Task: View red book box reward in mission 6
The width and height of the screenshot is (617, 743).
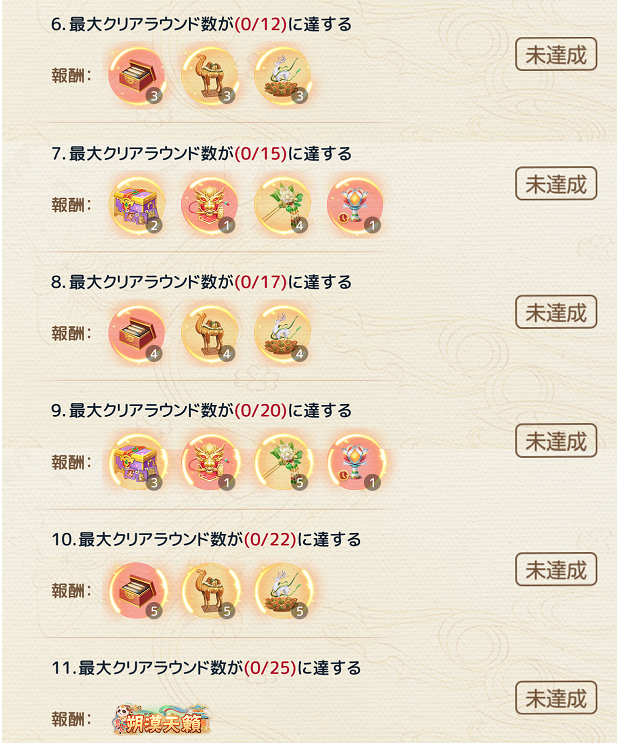Action: pyautogui.click(x=135, y=77)
